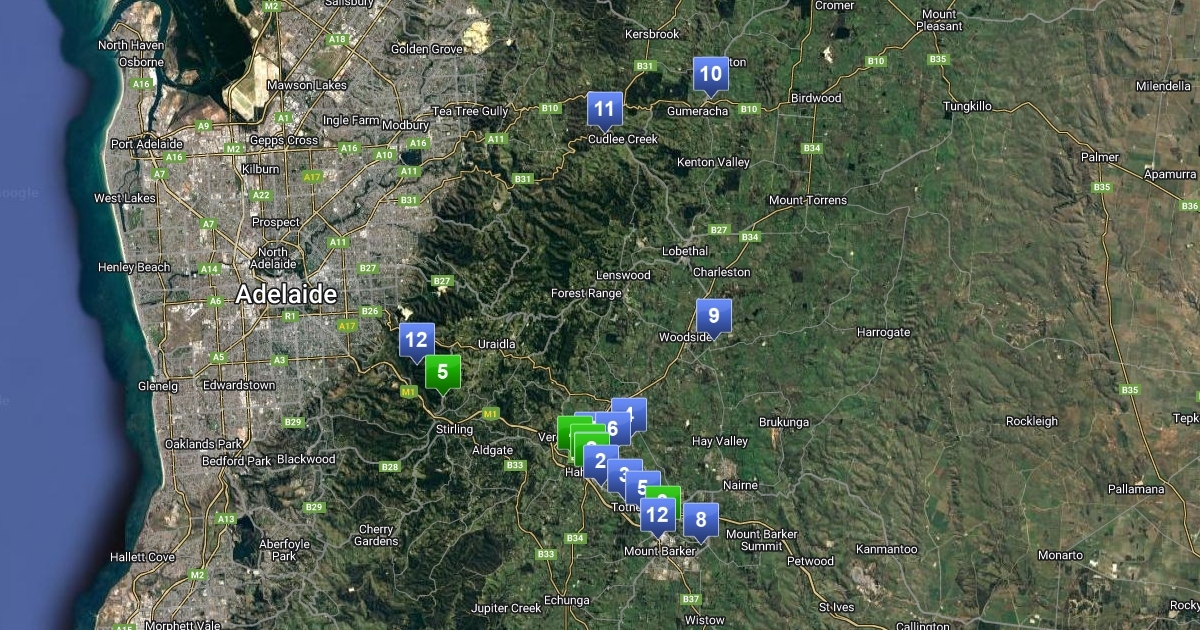Screen dimensions: 1200x630
Task: Tap blue marker 6 in the cluster
Action: coord(615,429)
